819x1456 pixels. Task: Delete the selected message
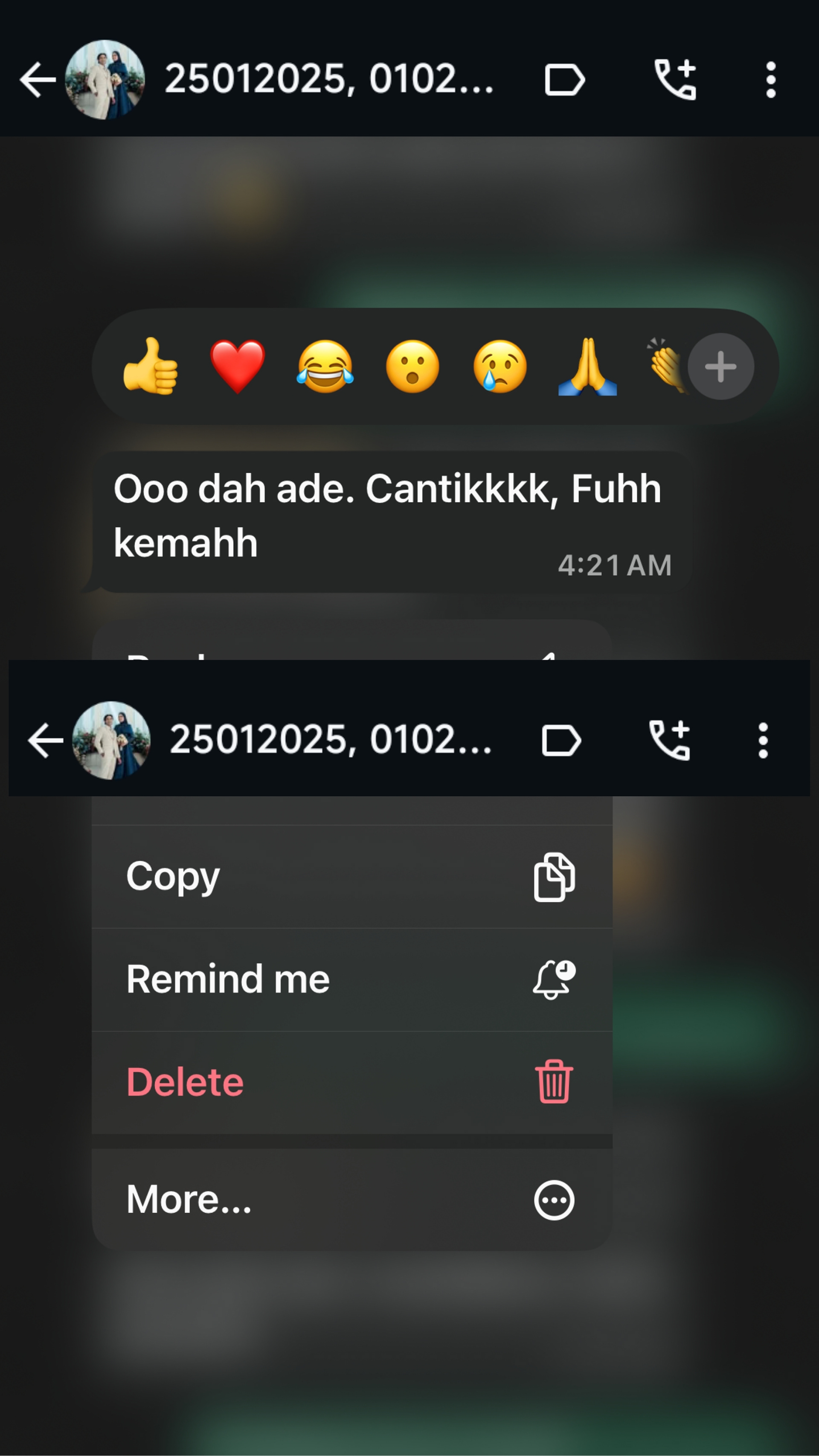(351, 1082)
